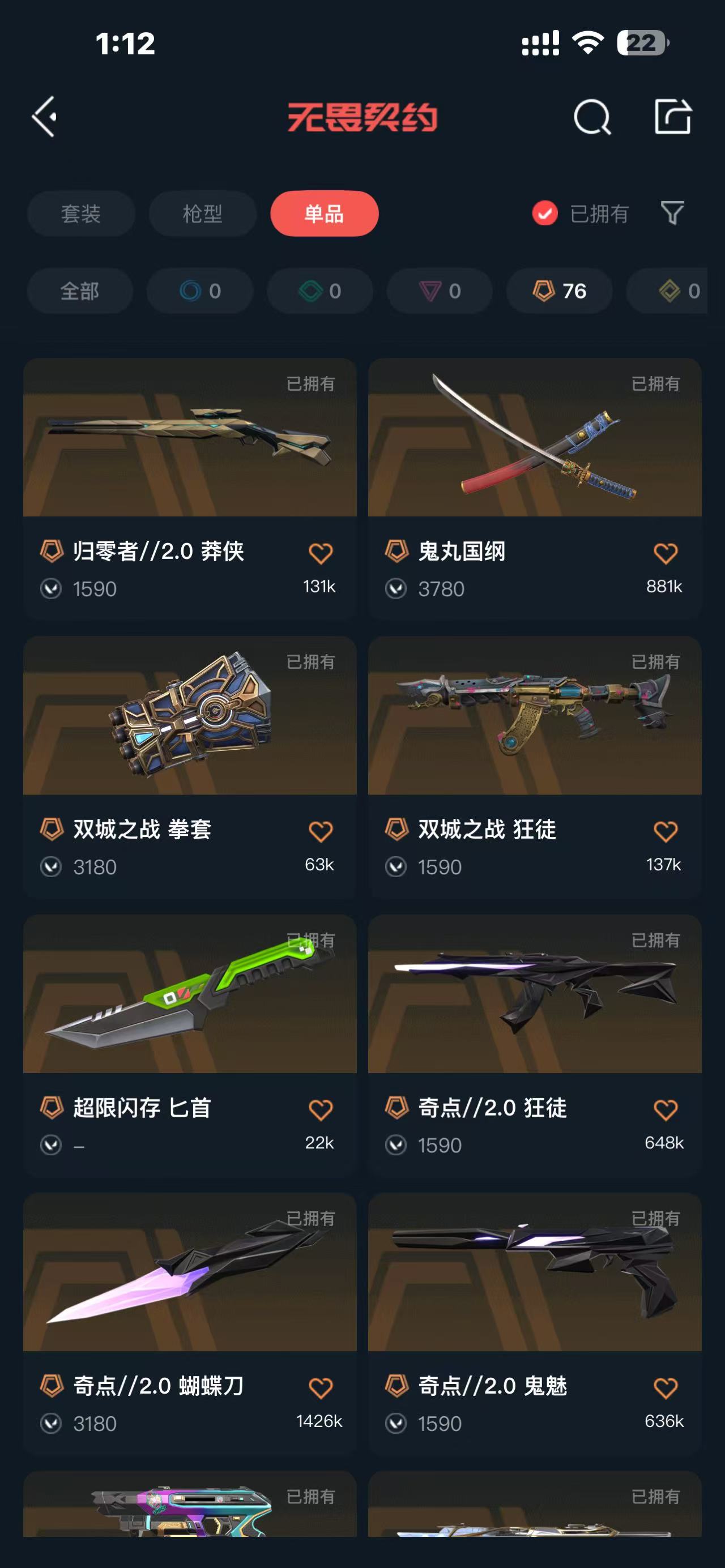Filter by the orange tier chip showing 76

560,291
